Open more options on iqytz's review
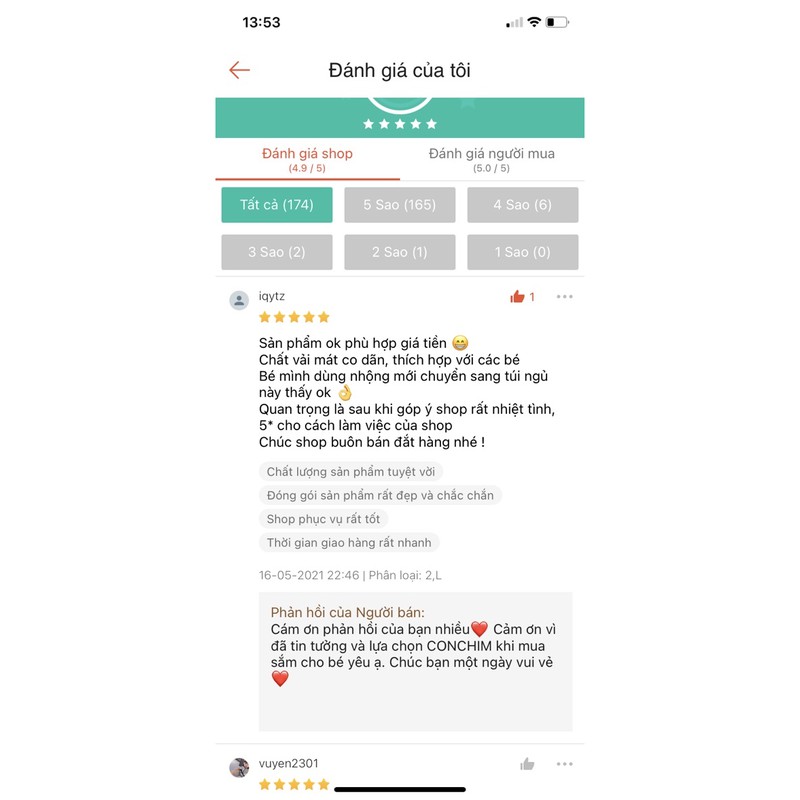Image resolution: width=800 pixels, height=800 pixels. pyautogui.click(x=565, y=297)
